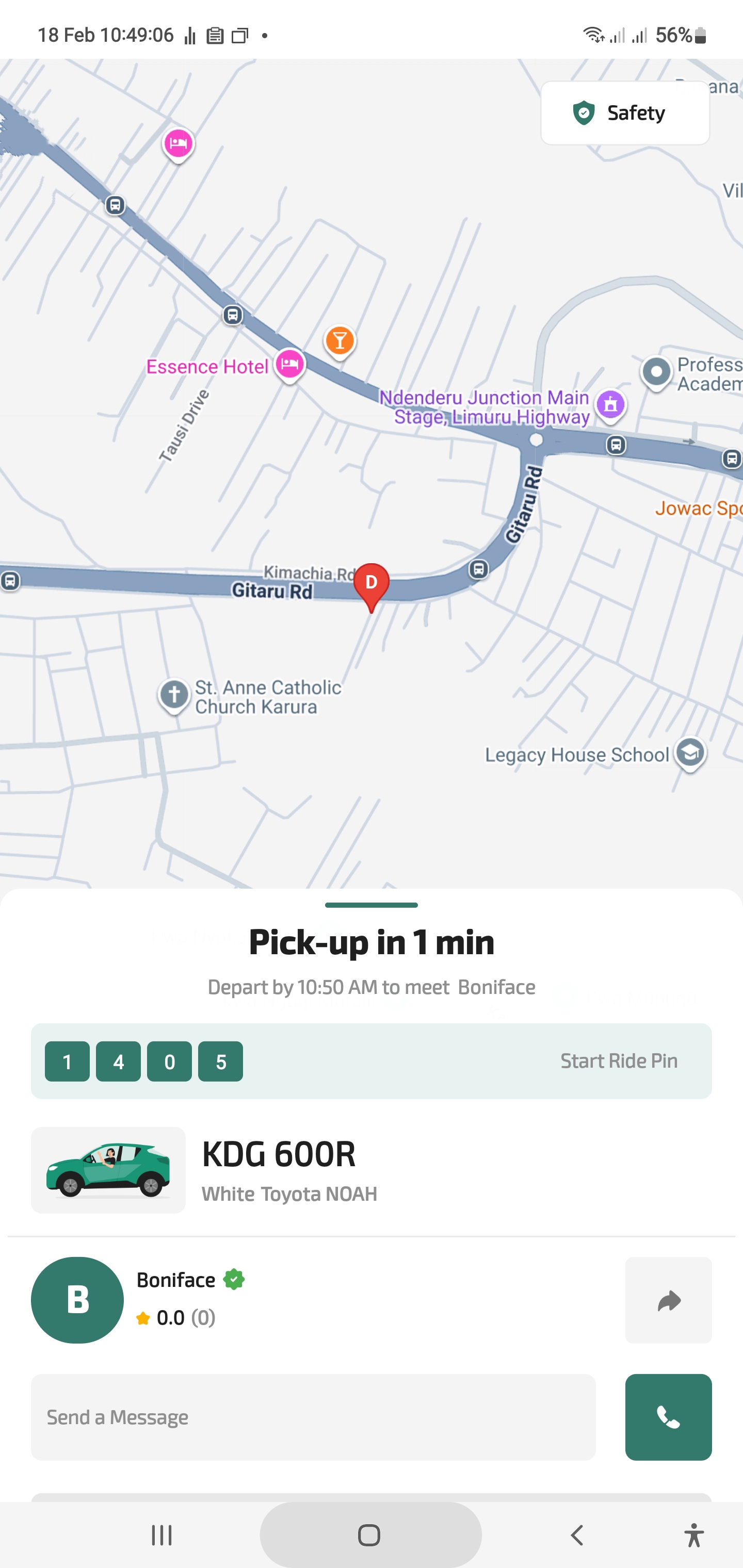
Task: Open Legacy House School map pin
Action: pyautogui.click(x=690, y=754)
